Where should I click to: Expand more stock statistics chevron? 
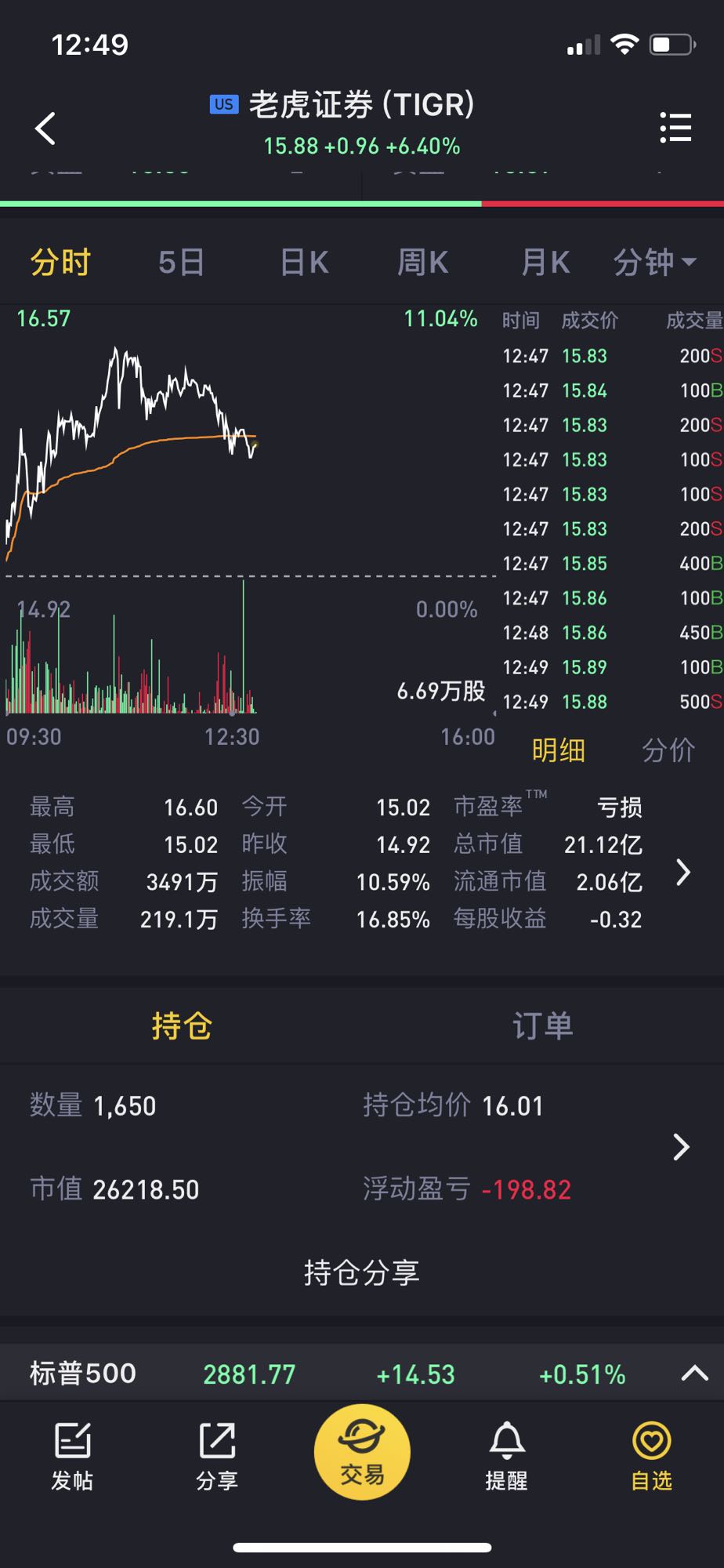[x=683, y=872]
